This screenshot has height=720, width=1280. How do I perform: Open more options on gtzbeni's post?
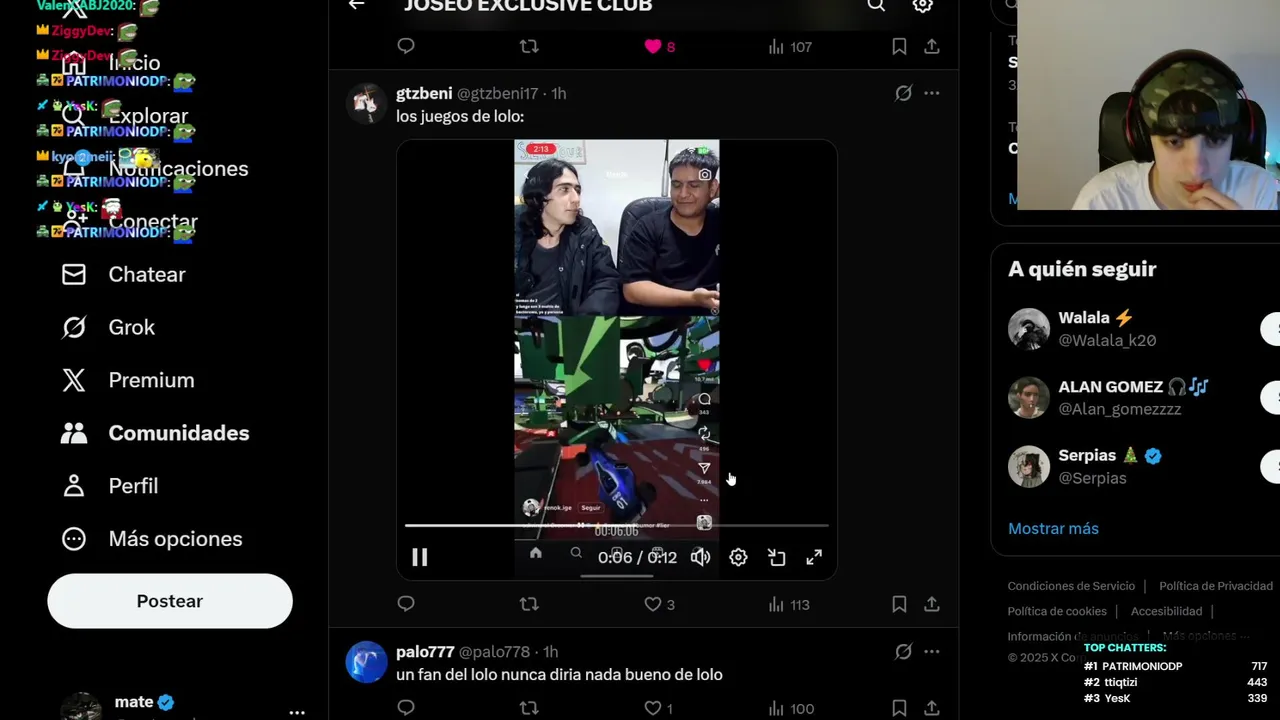point(931,93)
